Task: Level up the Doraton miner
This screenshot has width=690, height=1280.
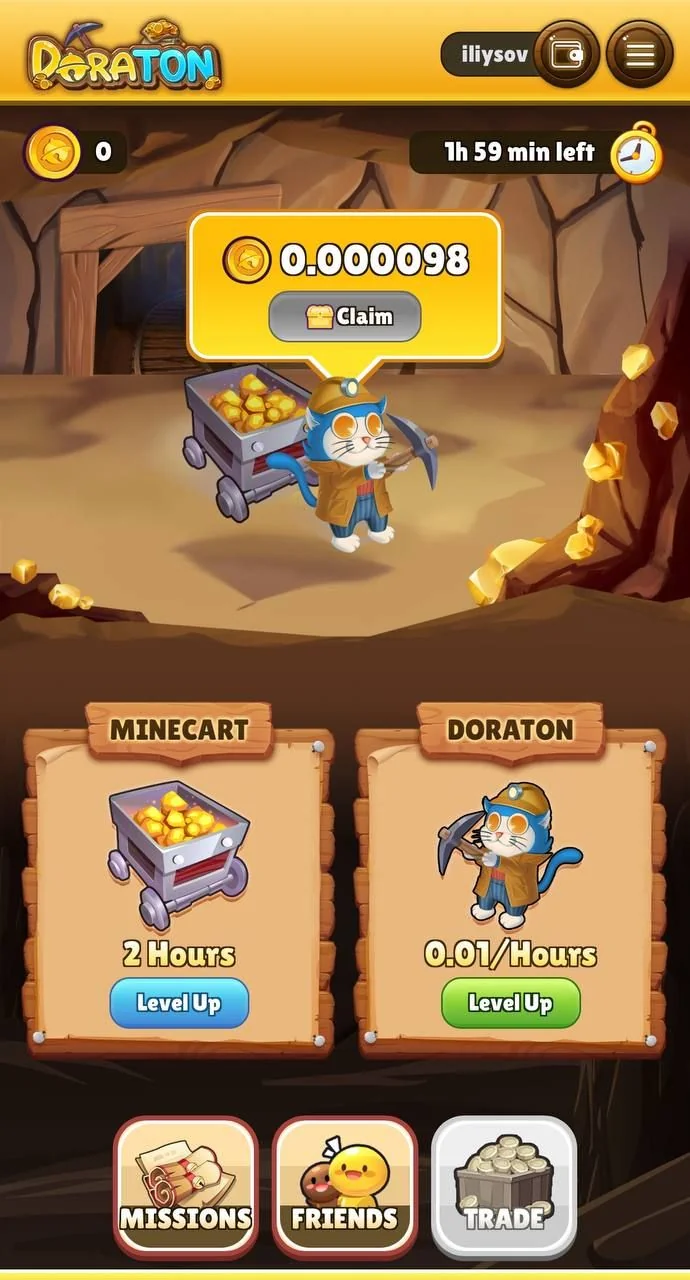Action: pyautogui.click(x=511, y=1003)
